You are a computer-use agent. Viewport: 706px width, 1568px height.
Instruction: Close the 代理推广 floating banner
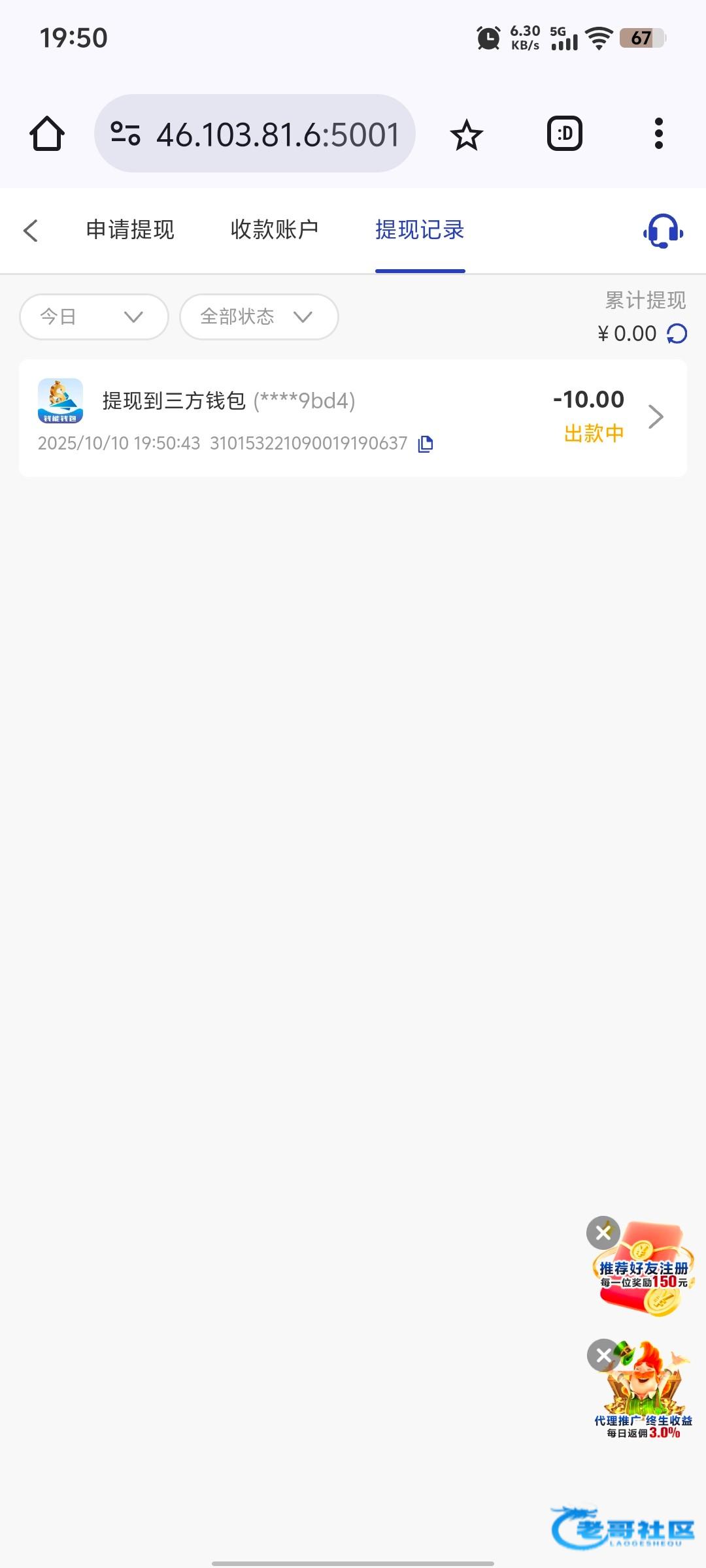[603, 1355]
